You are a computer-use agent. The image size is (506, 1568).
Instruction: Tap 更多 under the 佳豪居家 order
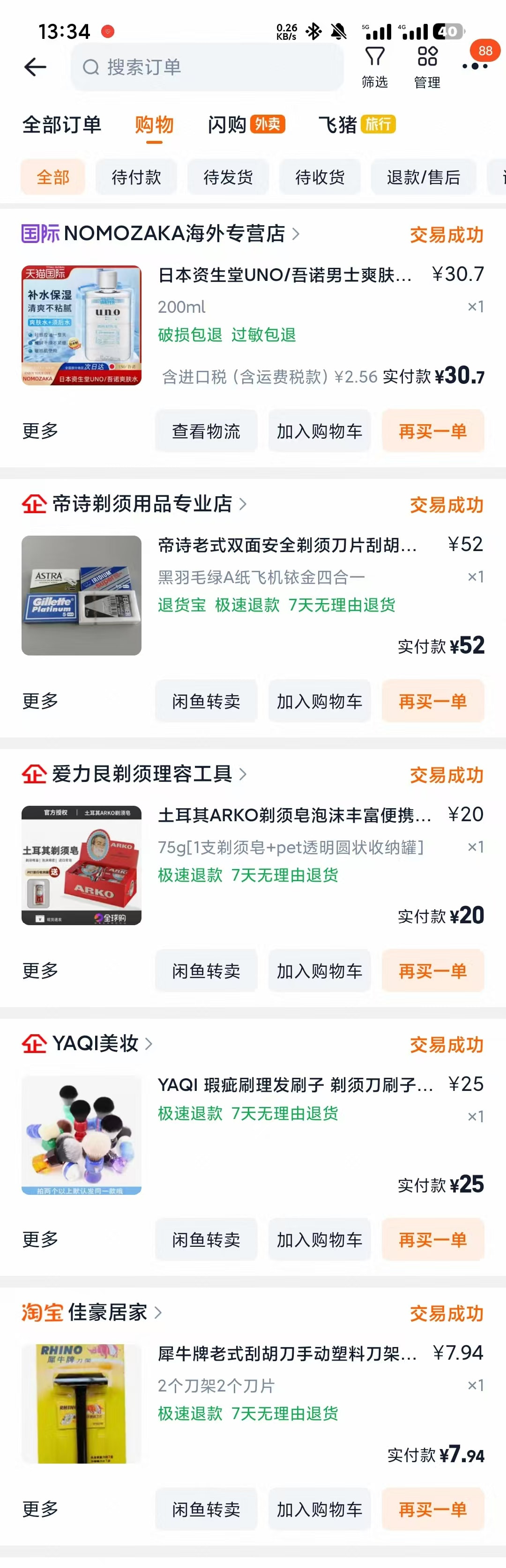pos(40,1509)
